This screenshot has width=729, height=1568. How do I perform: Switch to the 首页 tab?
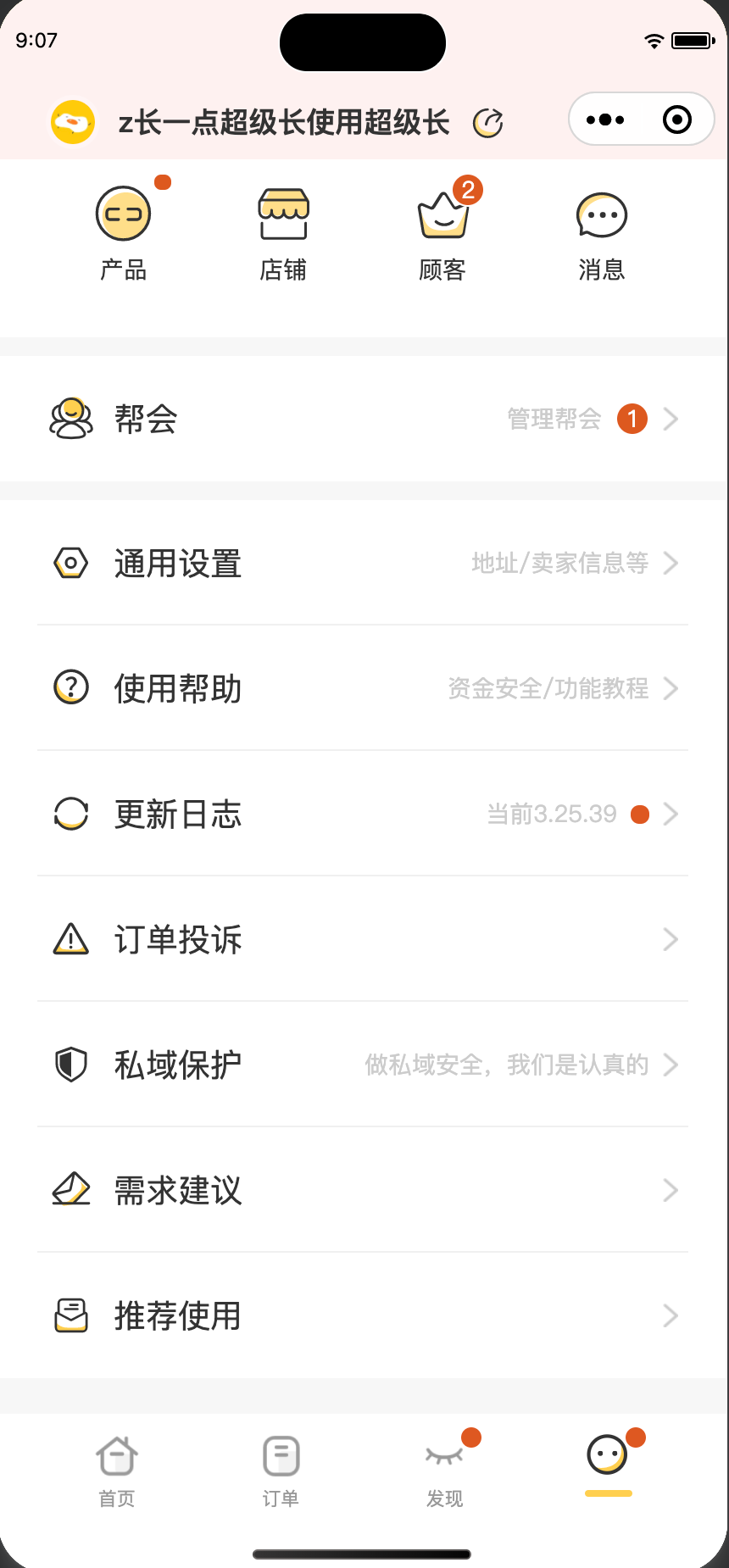(x=117, y=1471)
